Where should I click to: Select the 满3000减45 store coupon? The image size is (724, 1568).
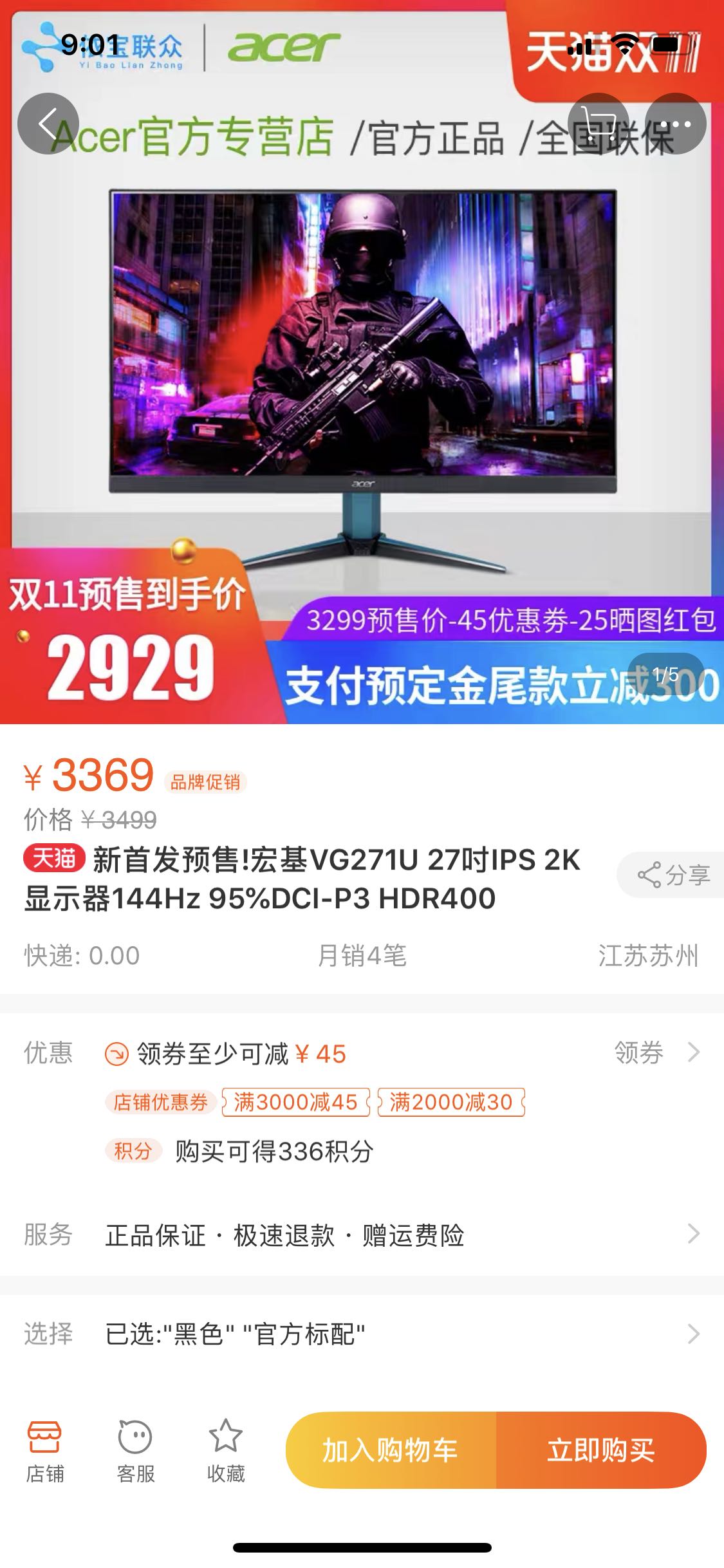pos(295,1102)
